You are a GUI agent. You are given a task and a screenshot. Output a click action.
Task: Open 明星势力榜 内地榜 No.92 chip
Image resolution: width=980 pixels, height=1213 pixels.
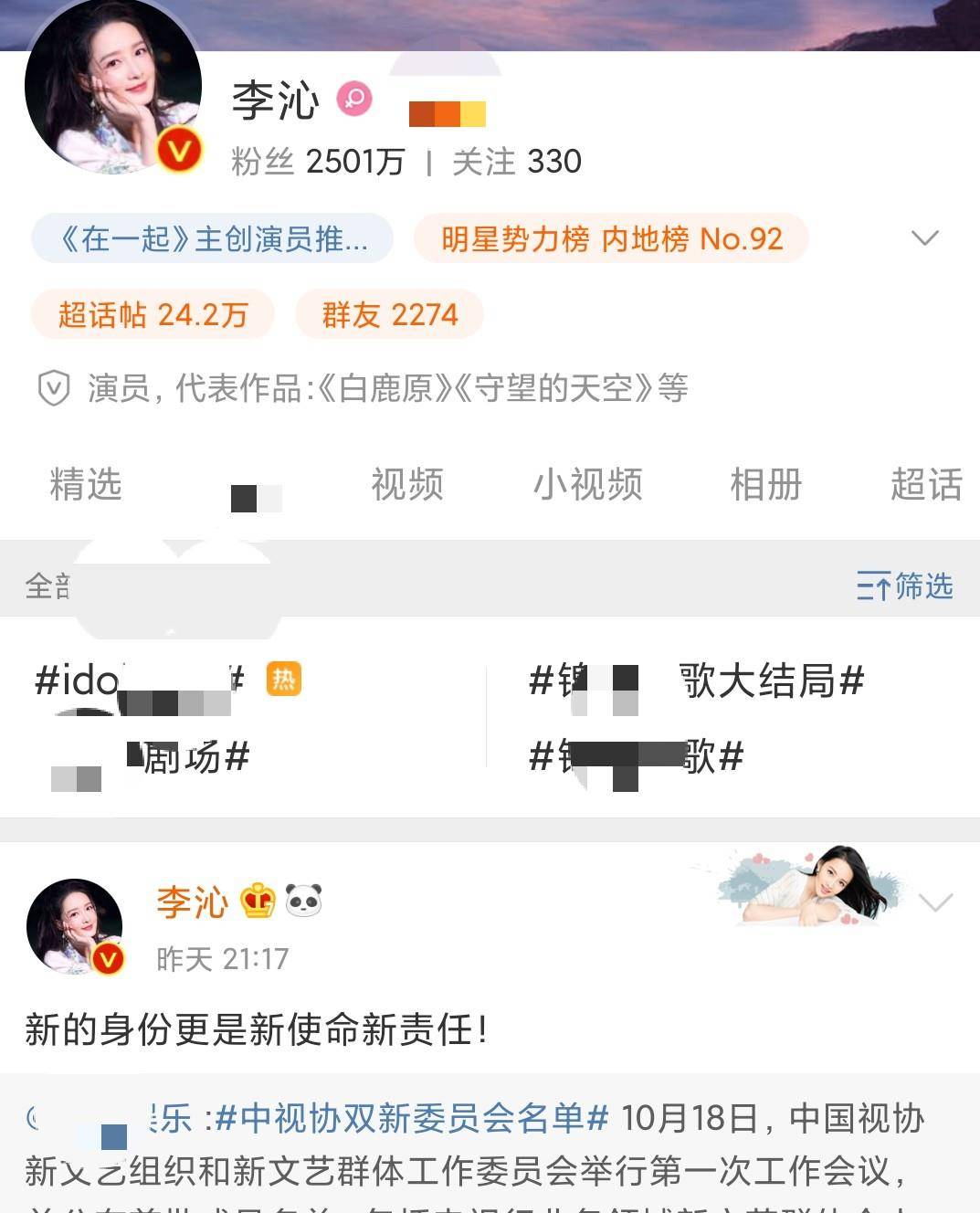point(611,239)
